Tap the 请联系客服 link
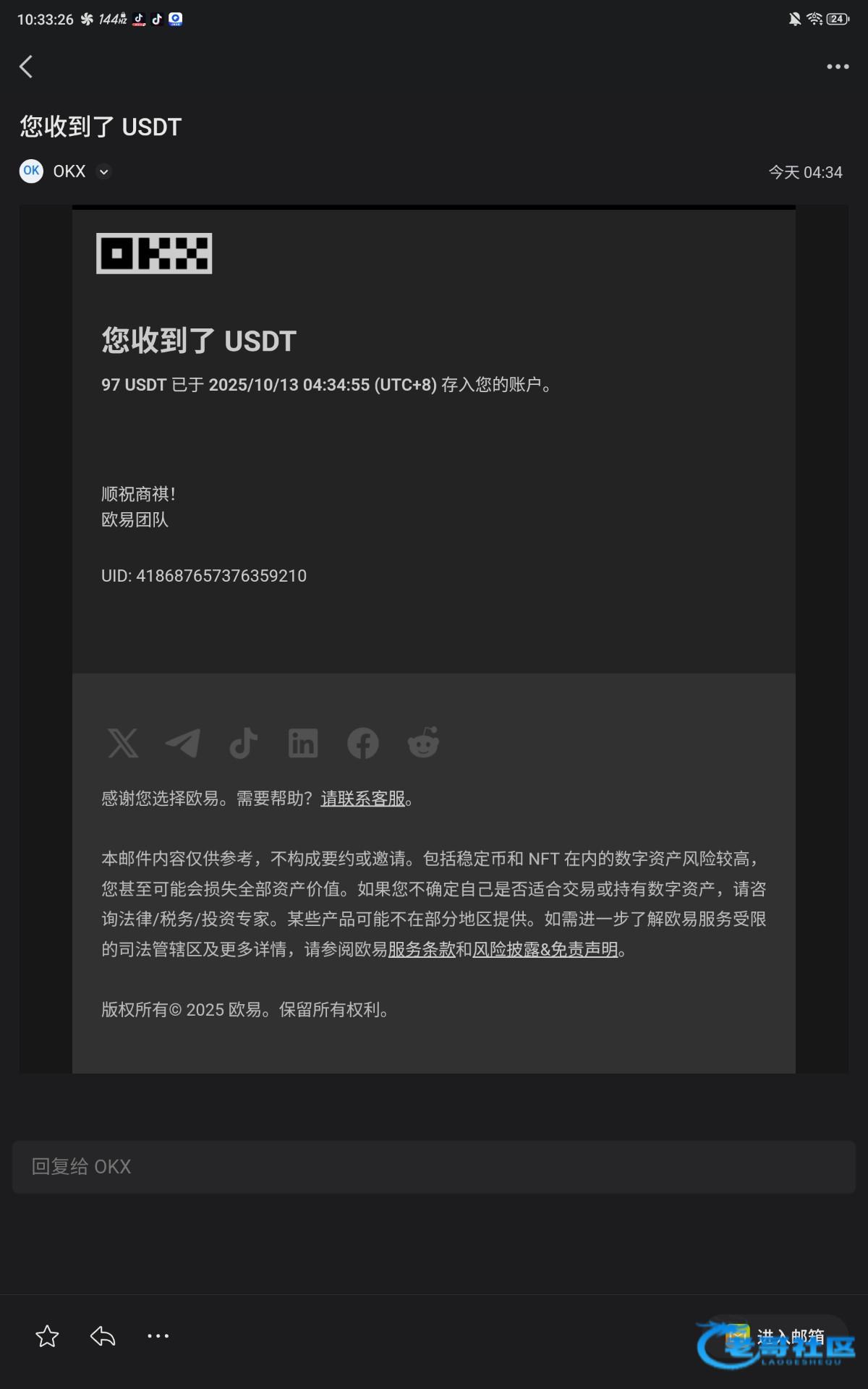Image resolution: width=868 pixels, height=1389 pixels. pos(363,799)
